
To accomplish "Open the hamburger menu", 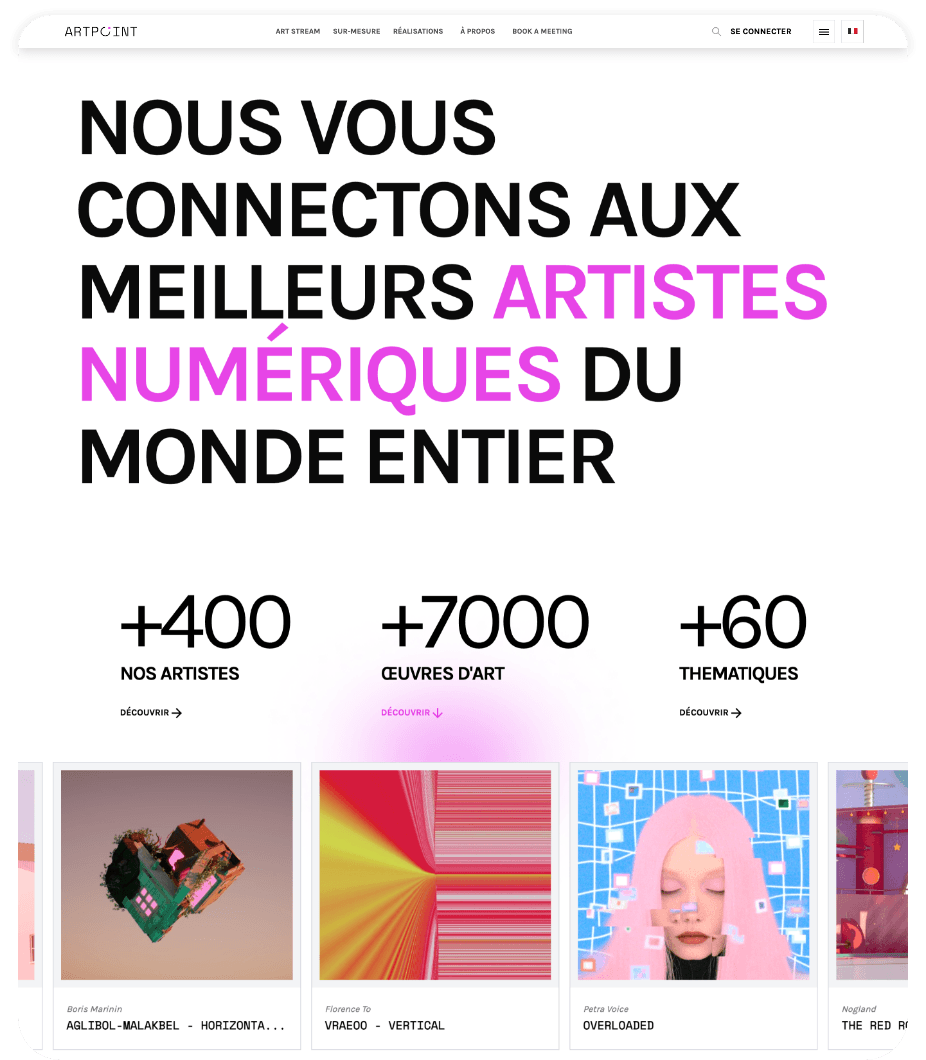I will tap(824, 32).
